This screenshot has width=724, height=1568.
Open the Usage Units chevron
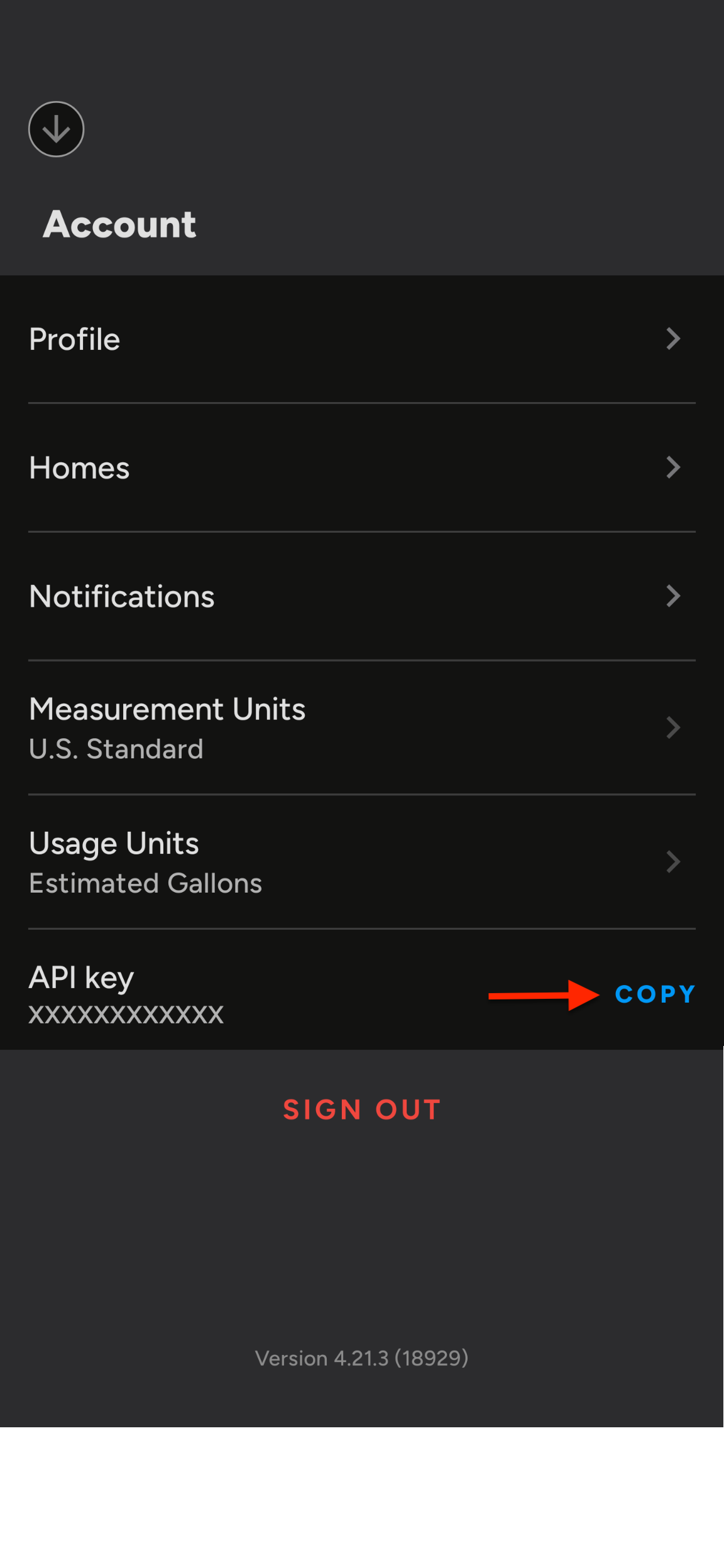coord(673,861)
